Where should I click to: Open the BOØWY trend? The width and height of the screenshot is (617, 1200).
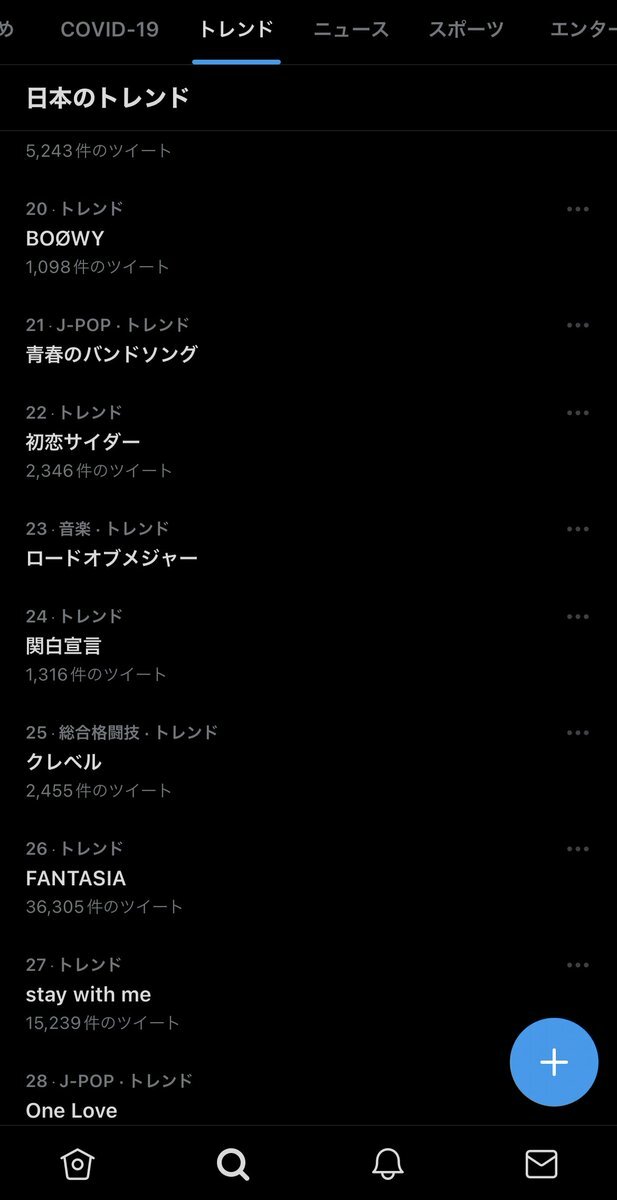click(65, 238)
